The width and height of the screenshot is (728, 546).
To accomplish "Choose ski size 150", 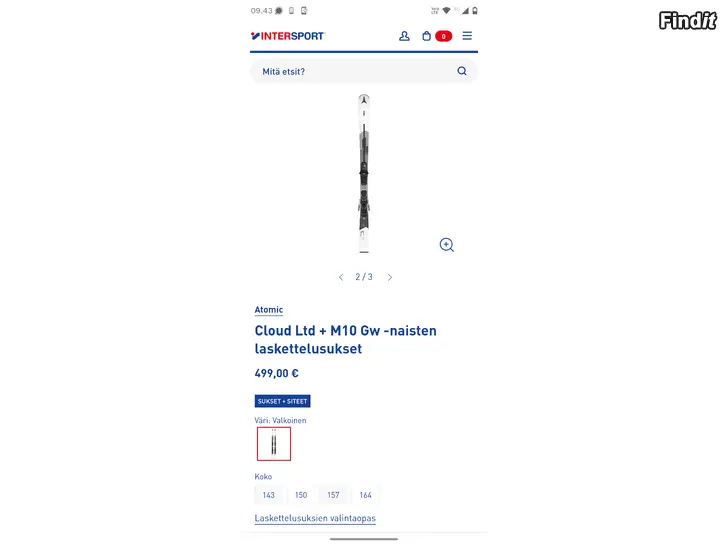I will pos(301,495).
